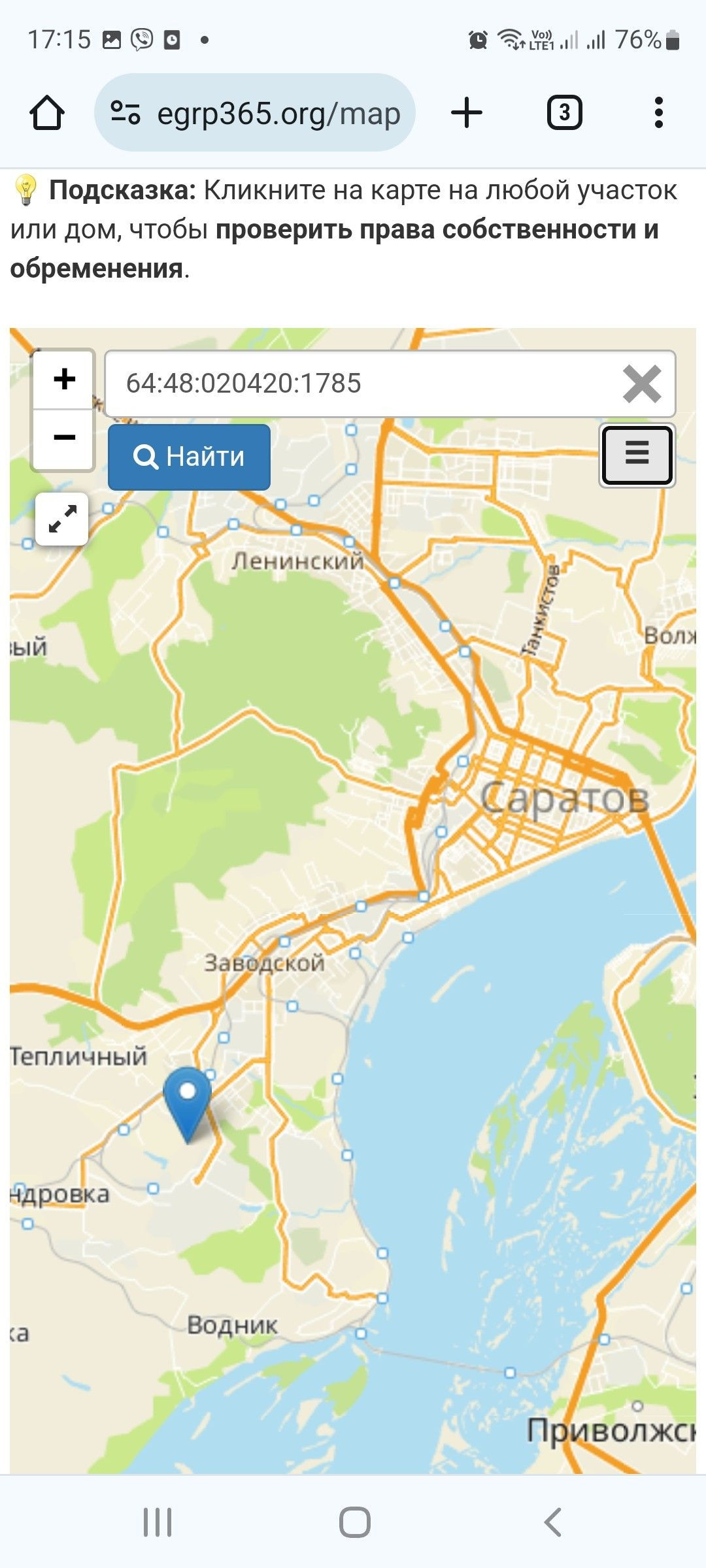706x1568 pixels.
Task: Zoom out on the map
Action: tap(64, 438)
